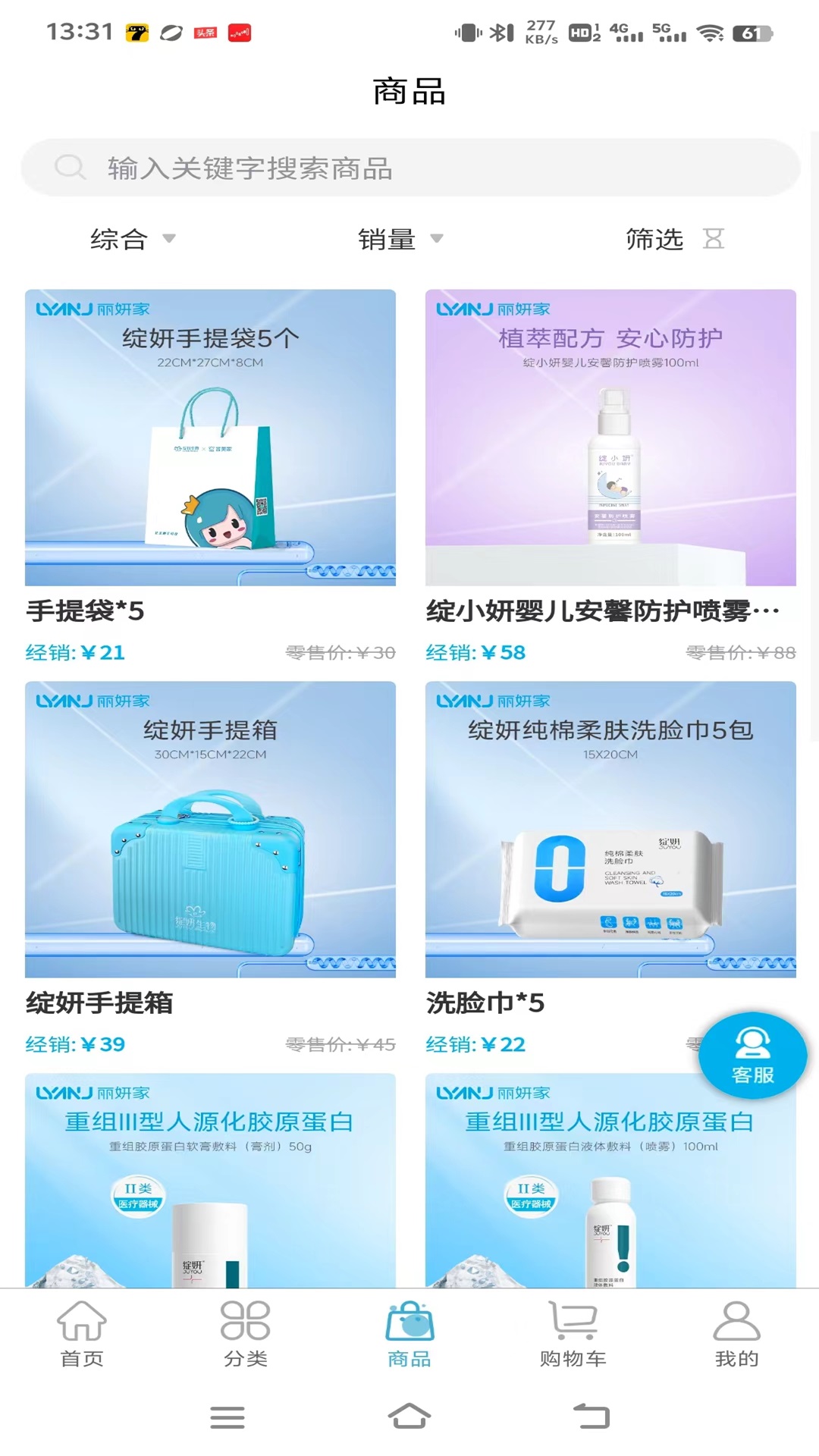Select the 我的 profile icon

coord(734,1322)
